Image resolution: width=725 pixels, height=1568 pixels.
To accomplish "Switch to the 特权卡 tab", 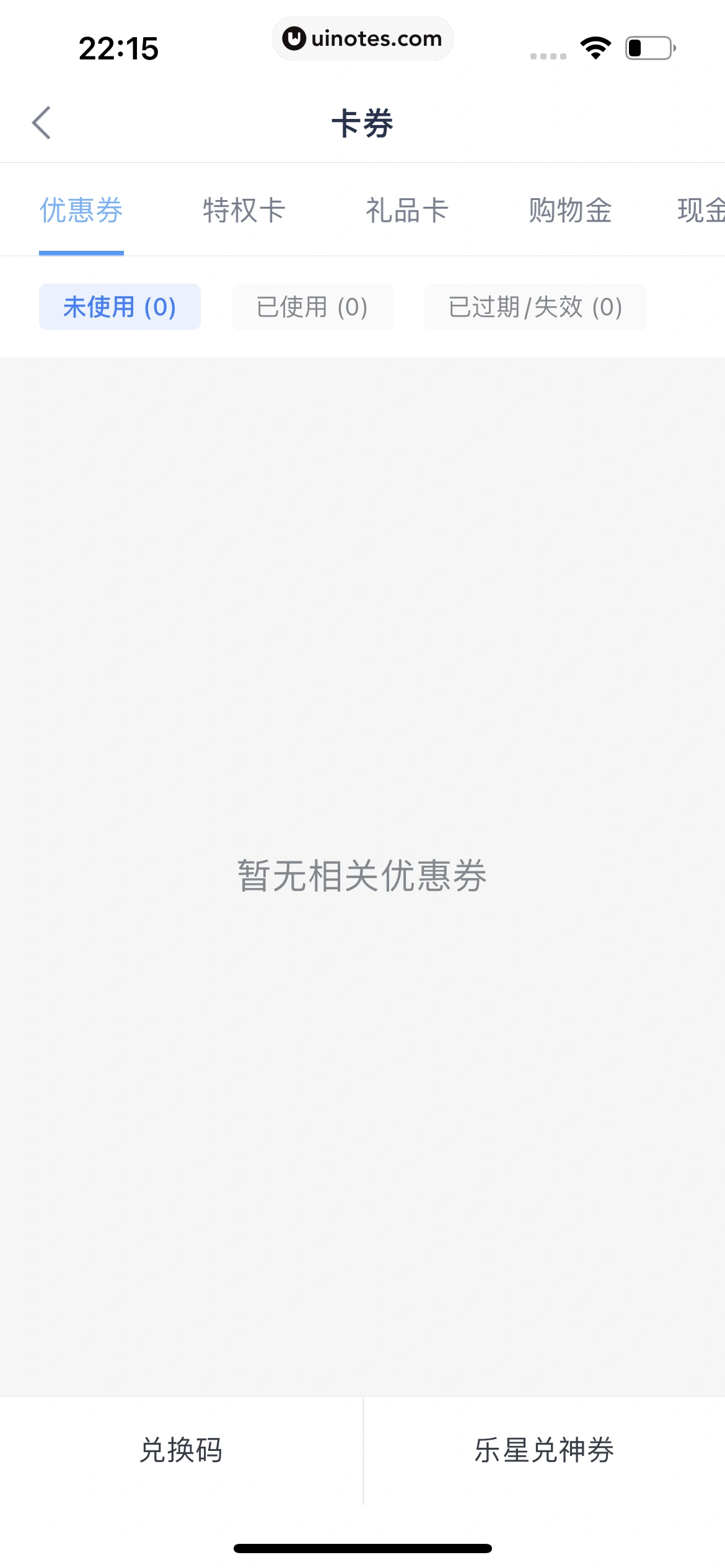I will tap(244, 210).
